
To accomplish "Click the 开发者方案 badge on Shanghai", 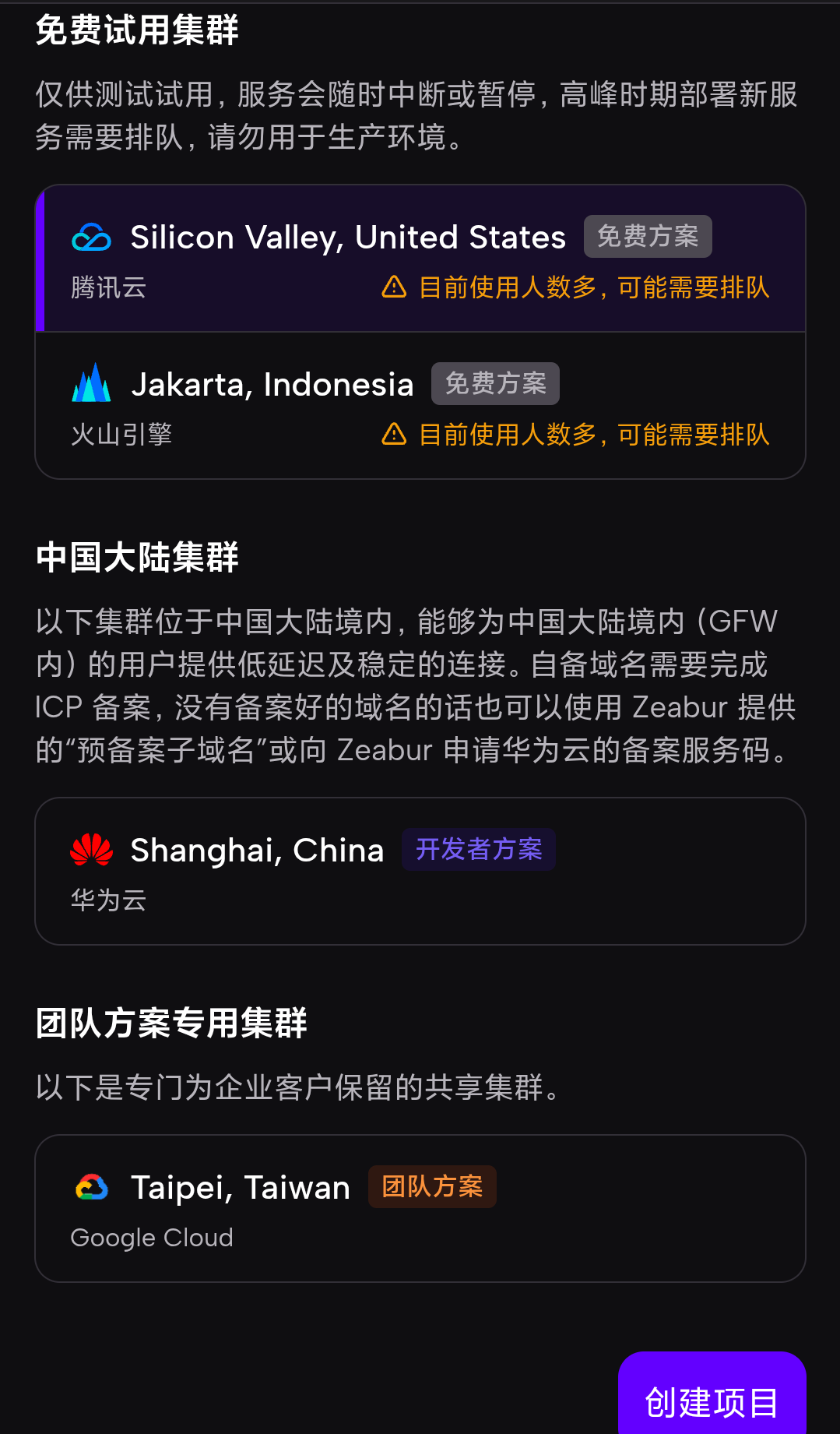I will coord(478,849).
